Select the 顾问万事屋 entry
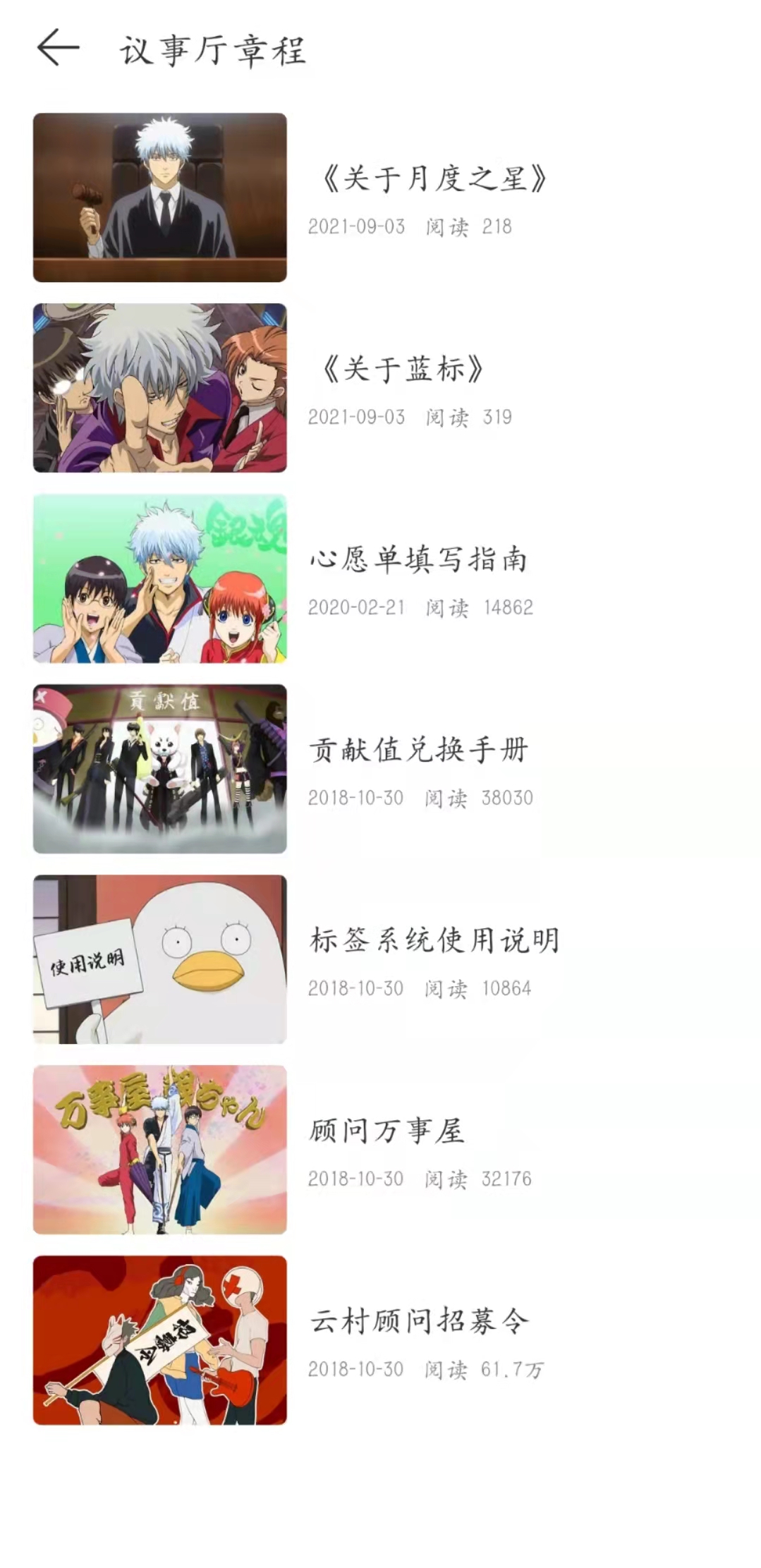The image size is (761, 1568). pyautogui.click(x=386, y=1131)
